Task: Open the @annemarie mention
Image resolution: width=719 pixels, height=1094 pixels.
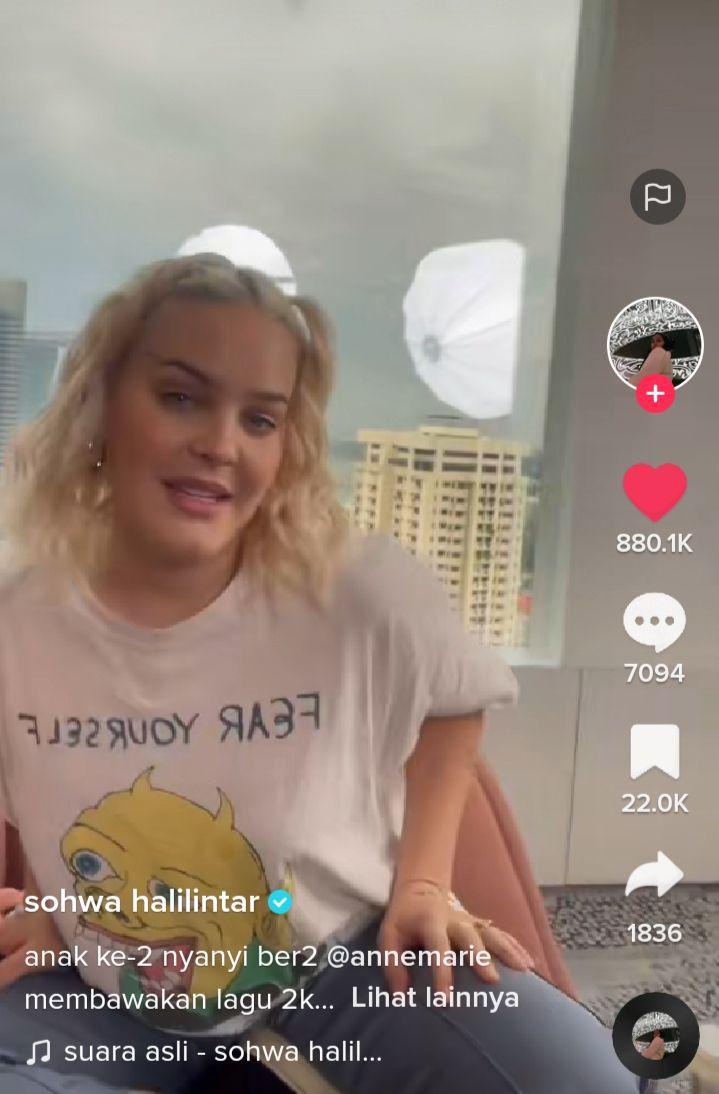Action: click(409, 956)
